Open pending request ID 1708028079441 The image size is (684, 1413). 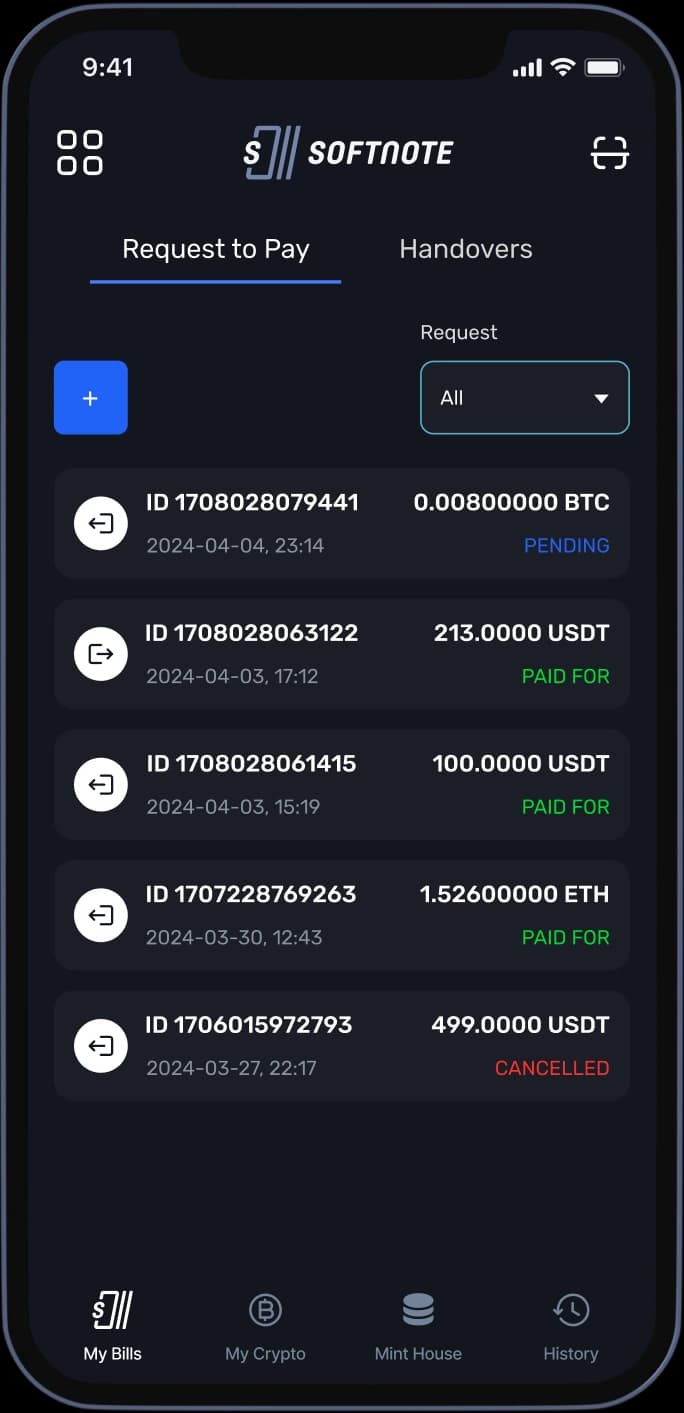341,523
